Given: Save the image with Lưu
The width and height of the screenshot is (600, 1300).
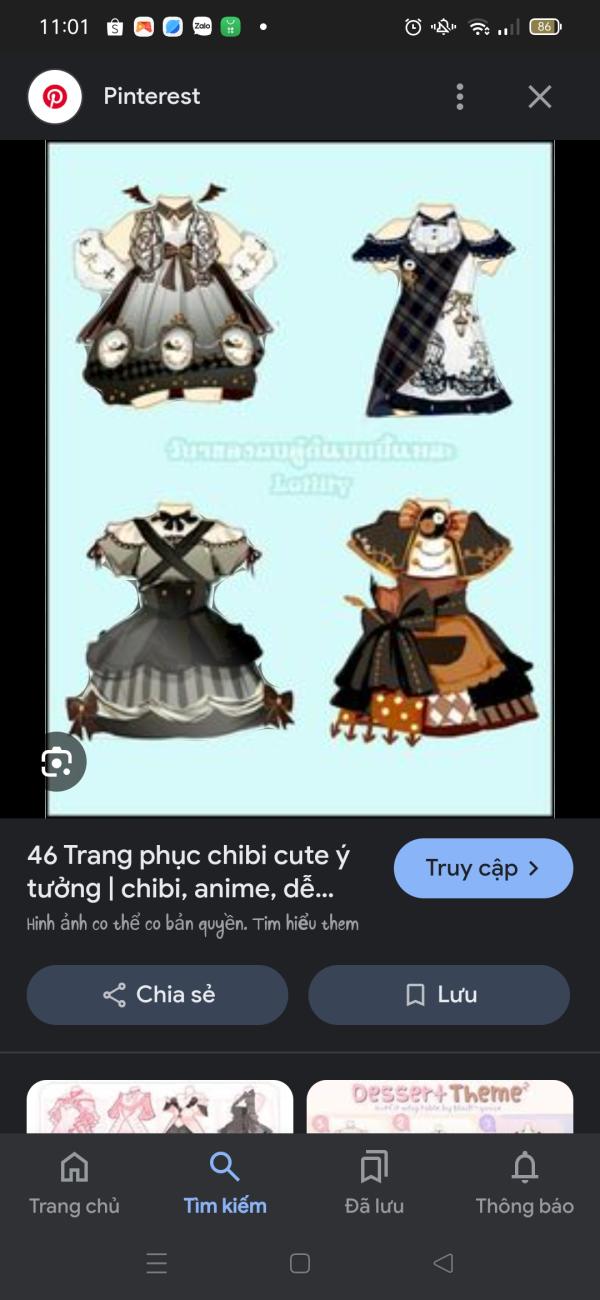Looking at the screenshot, I should point(439,994).
